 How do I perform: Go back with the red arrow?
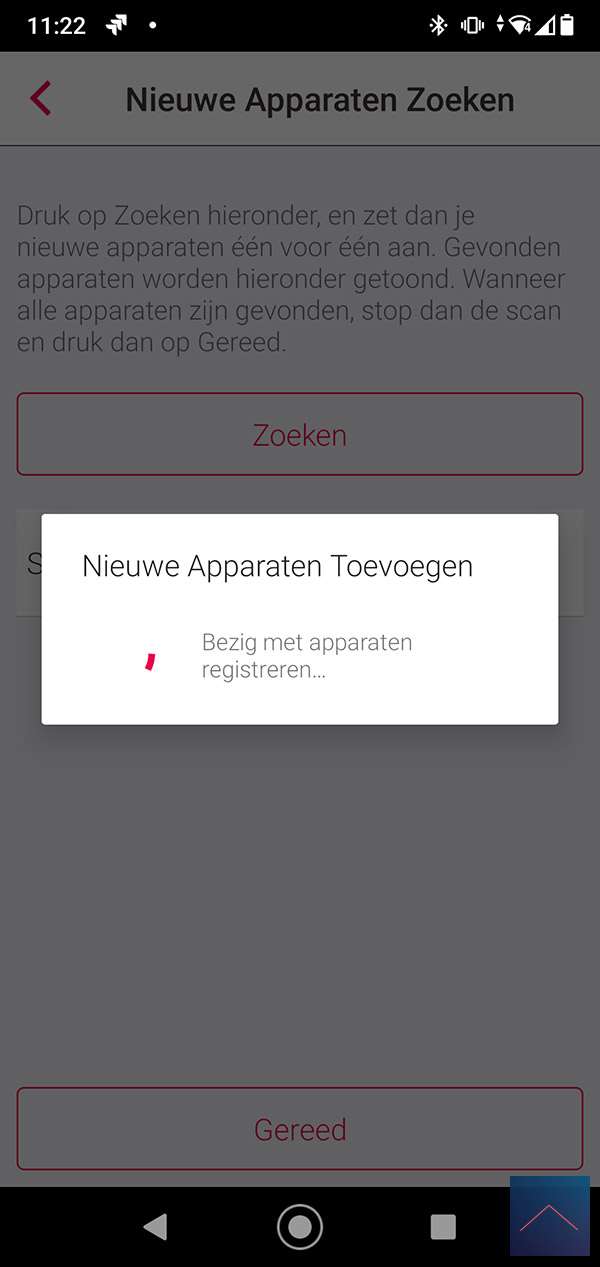coord(40,99)
